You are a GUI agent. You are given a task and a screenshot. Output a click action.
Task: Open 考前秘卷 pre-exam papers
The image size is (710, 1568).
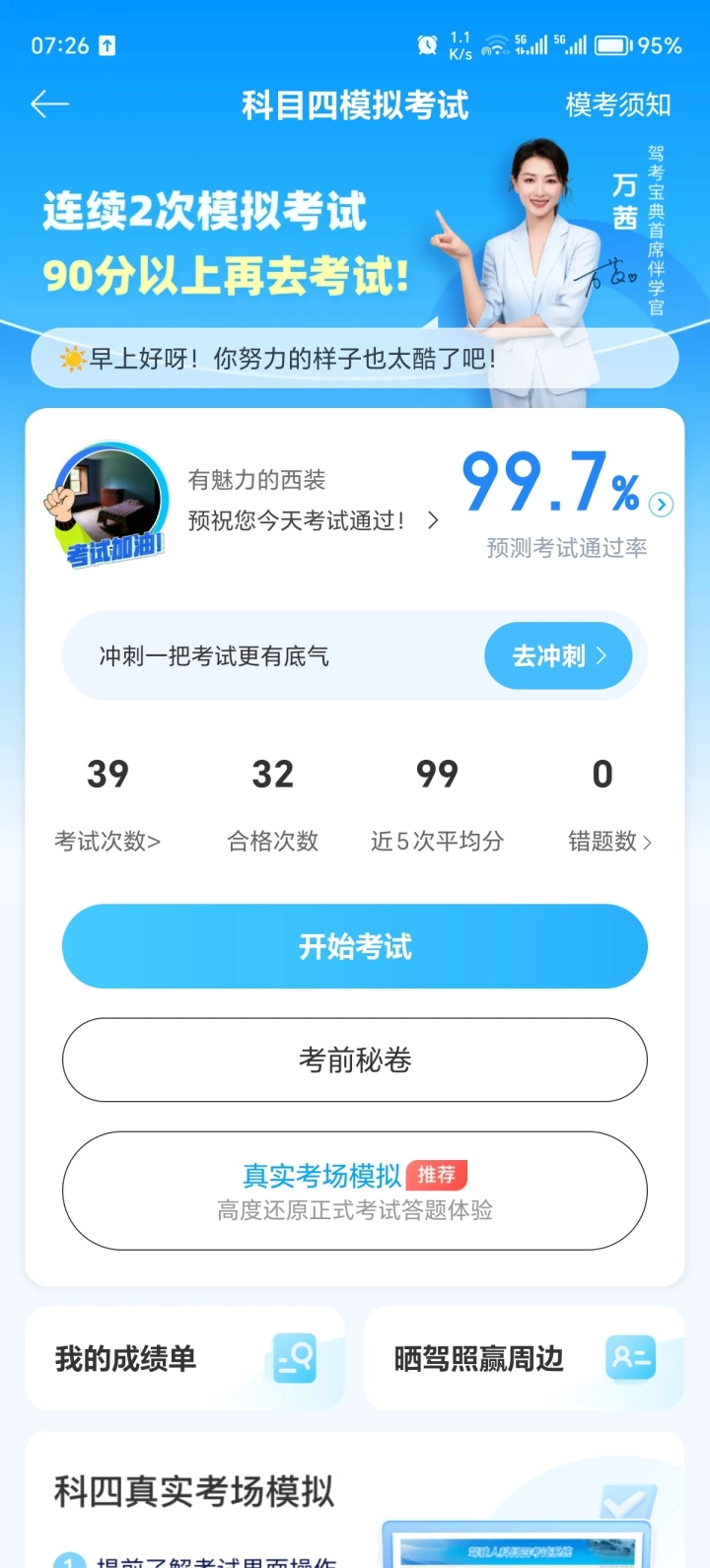[355, 1060]
